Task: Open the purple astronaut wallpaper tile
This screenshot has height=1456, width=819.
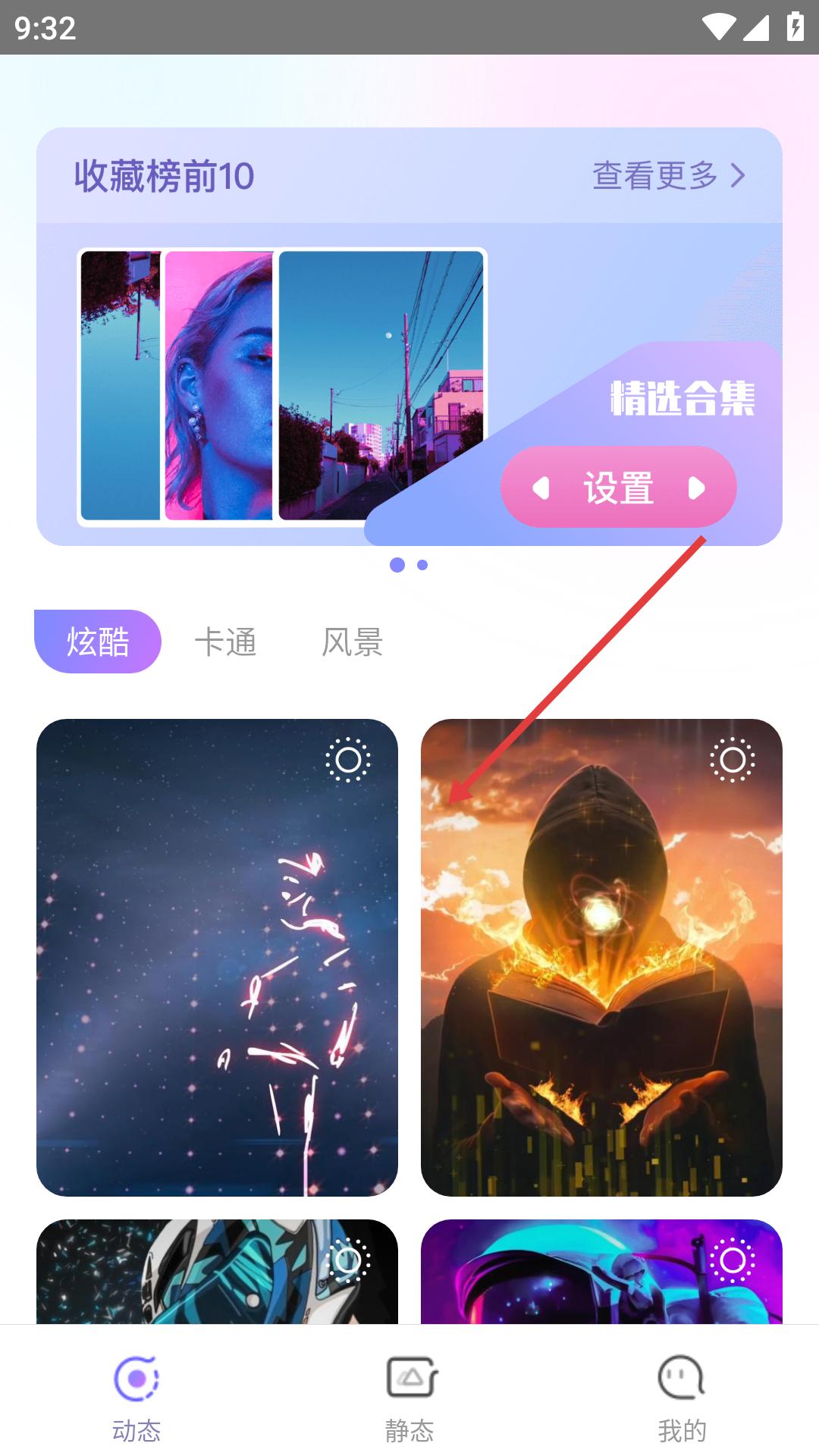Action: coord(601,1272)
